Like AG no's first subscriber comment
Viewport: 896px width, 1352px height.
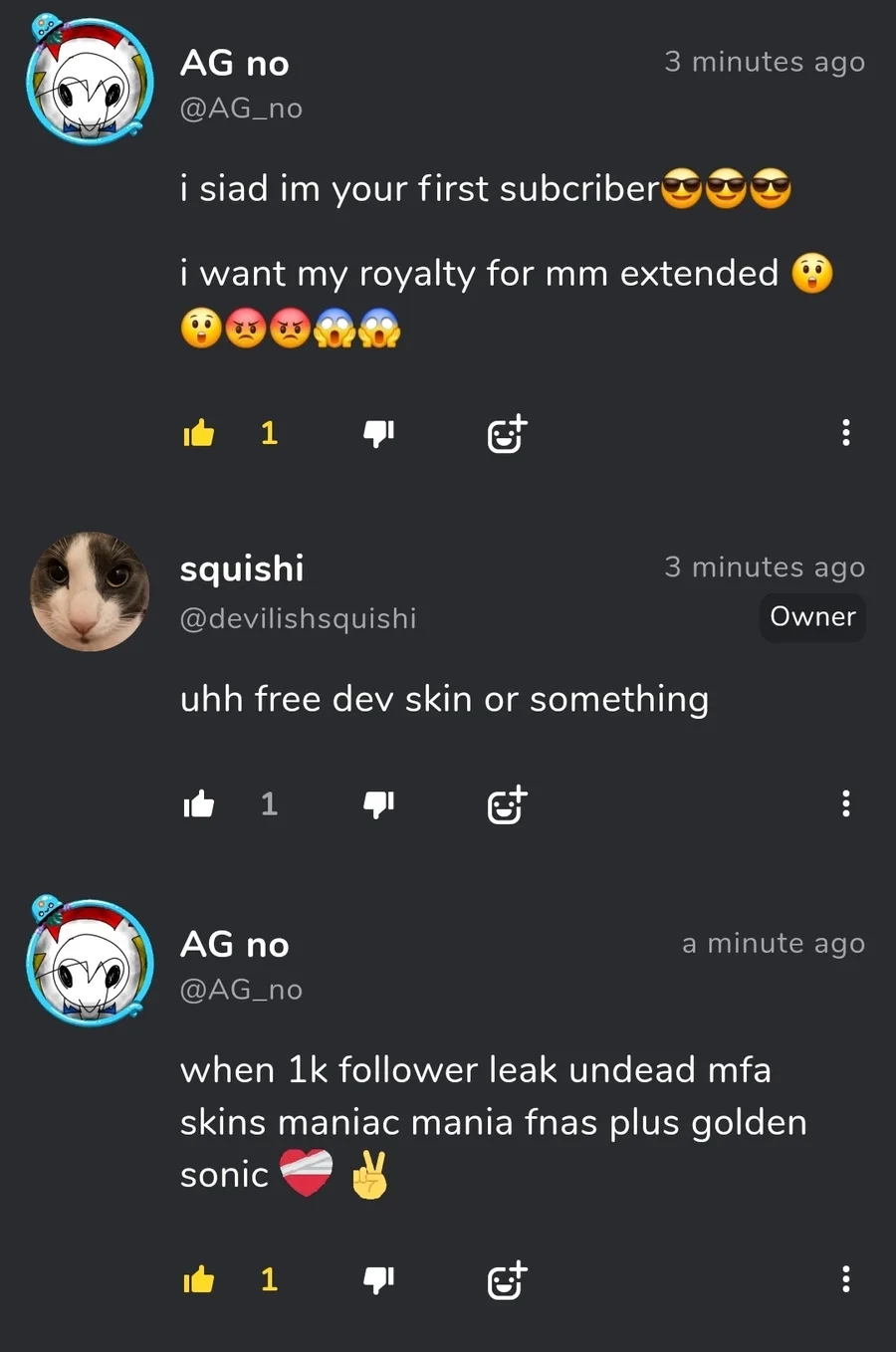pos(199,433)
